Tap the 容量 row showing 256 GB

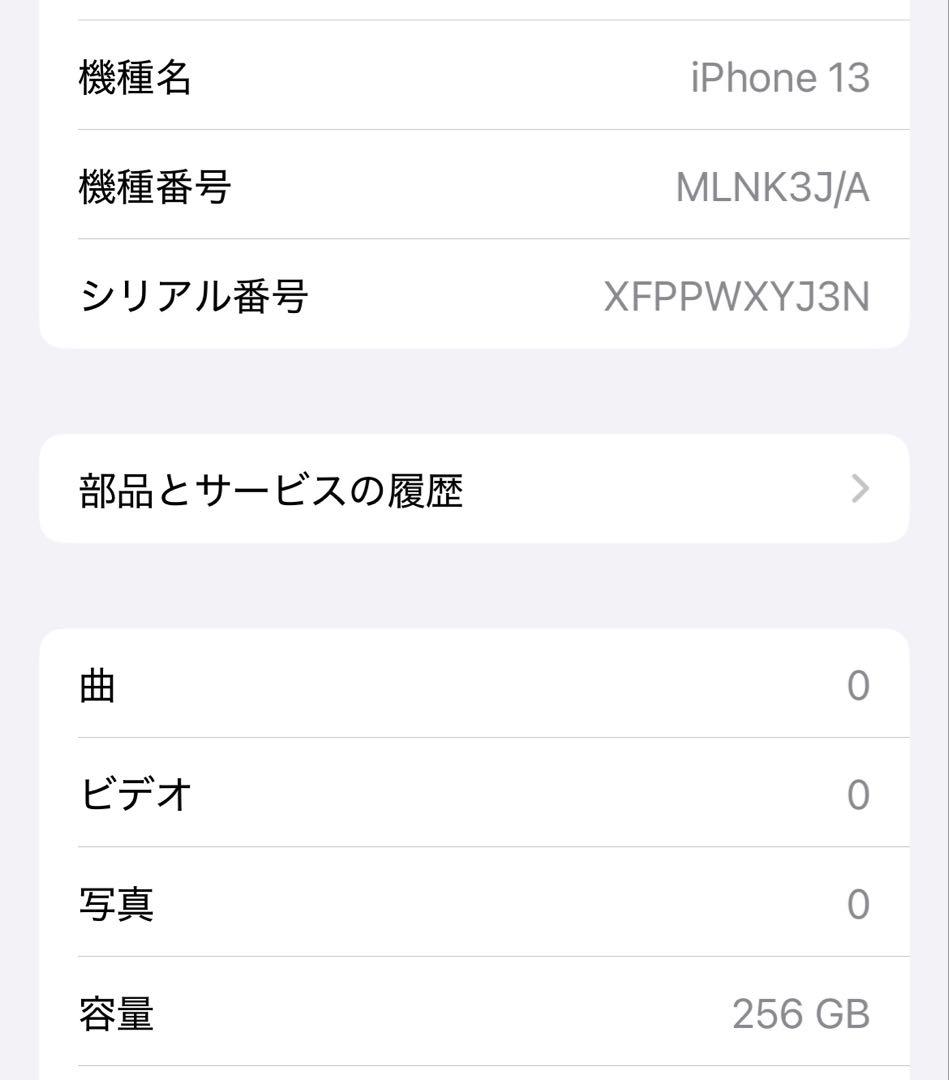click(474, 1011)
